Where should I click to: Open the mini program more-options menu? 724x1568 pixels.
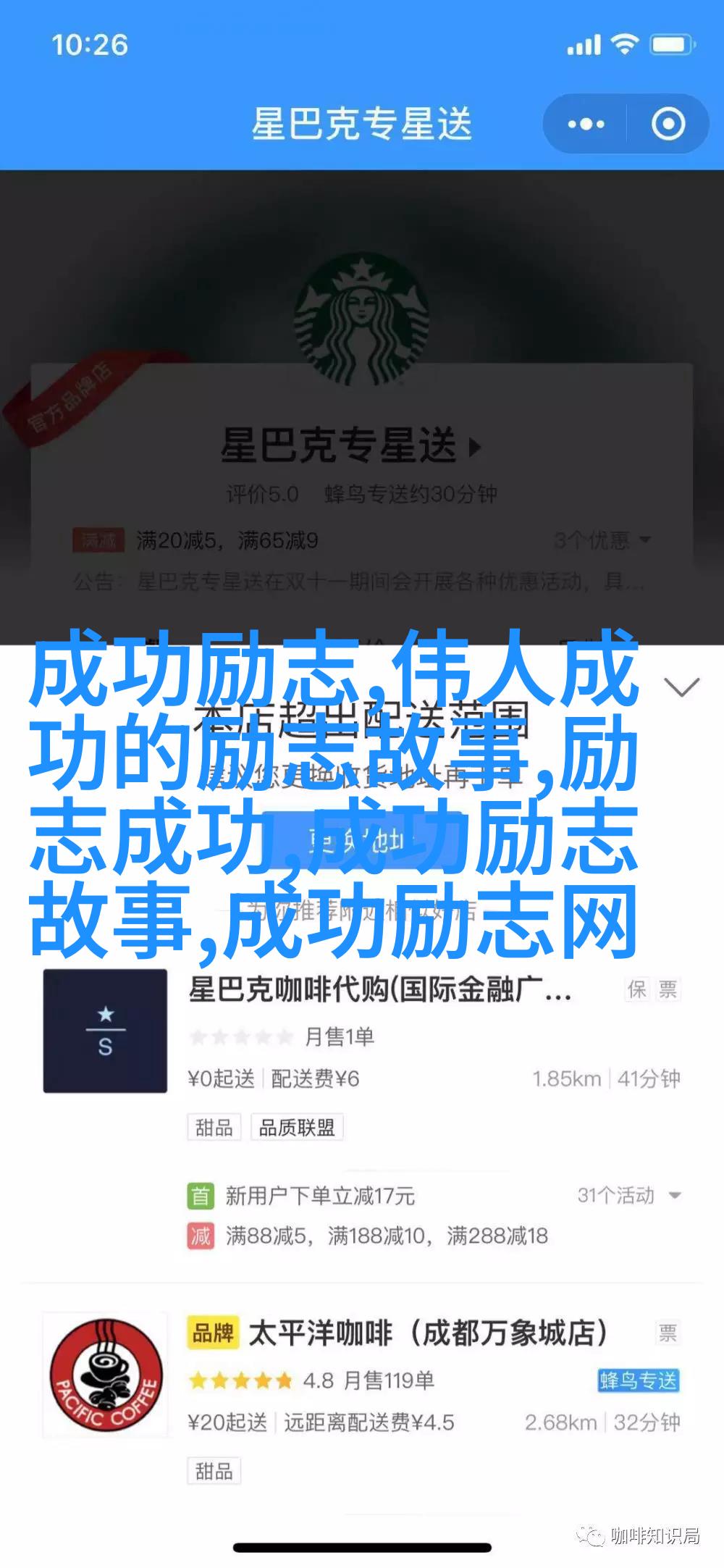(586, 124)
